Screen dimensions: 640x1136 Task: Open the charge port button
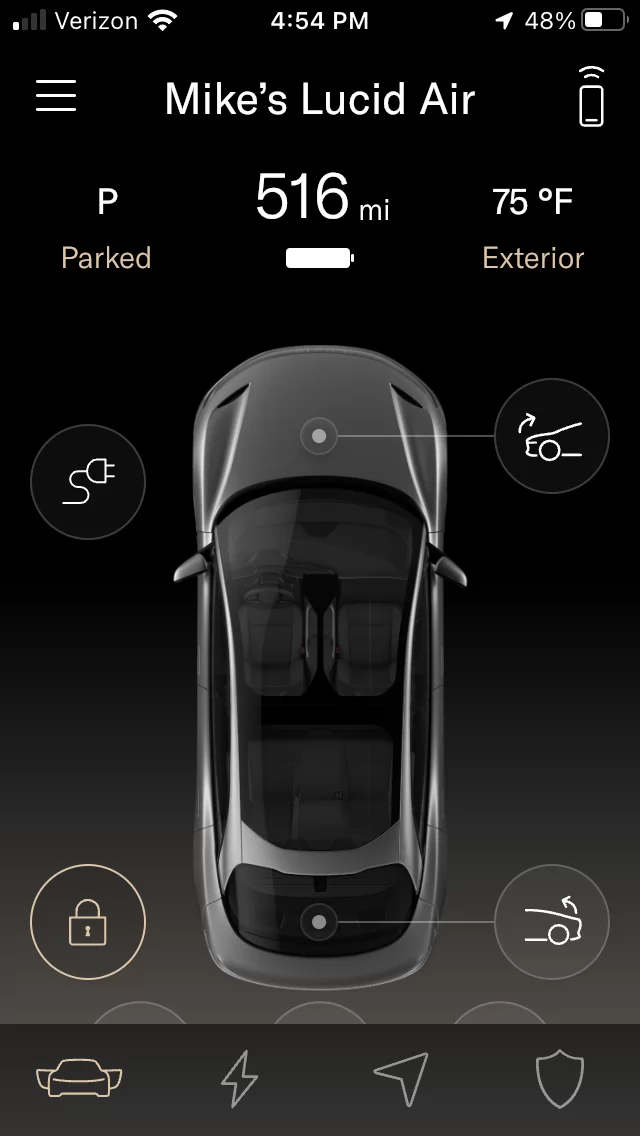88,482
